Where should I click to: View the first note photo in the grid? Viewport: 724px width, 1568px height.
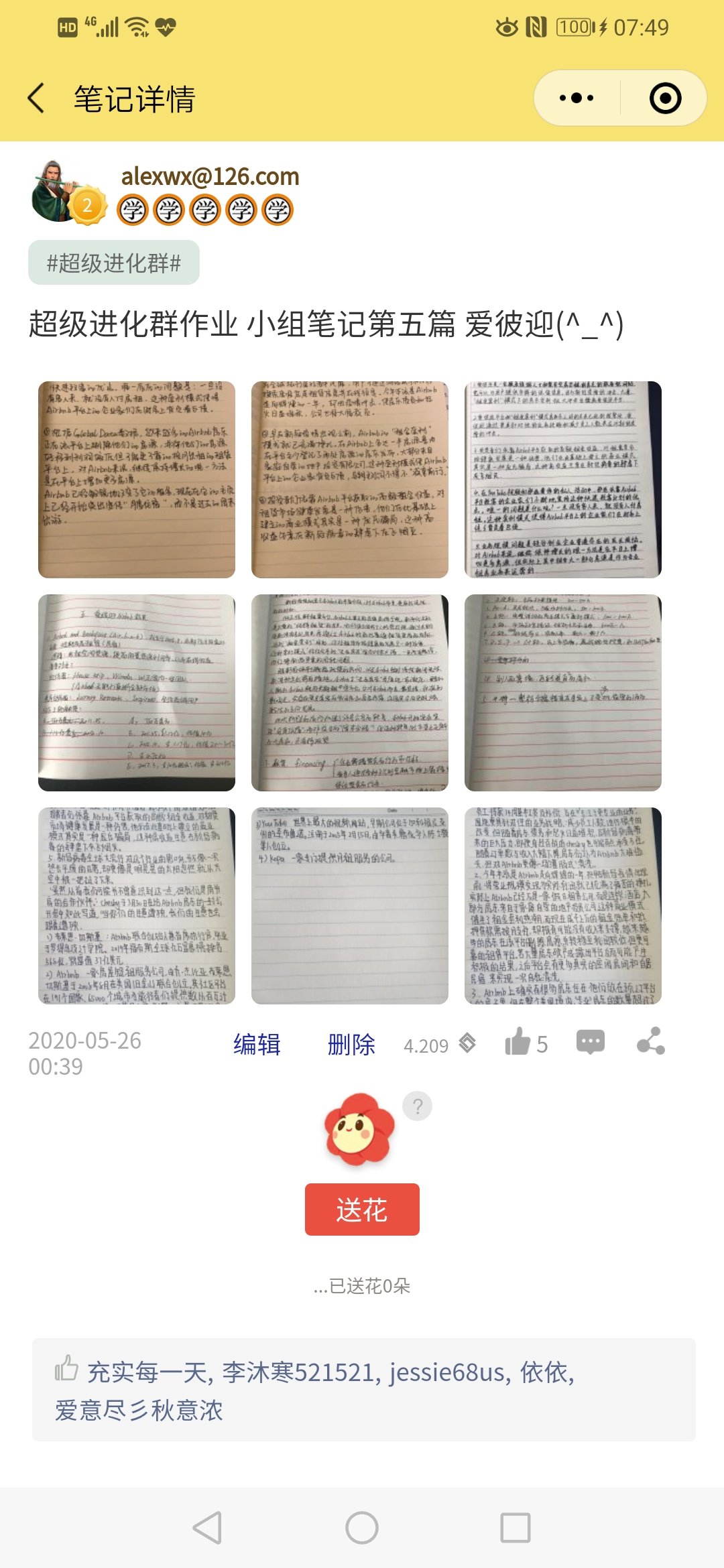137,480
